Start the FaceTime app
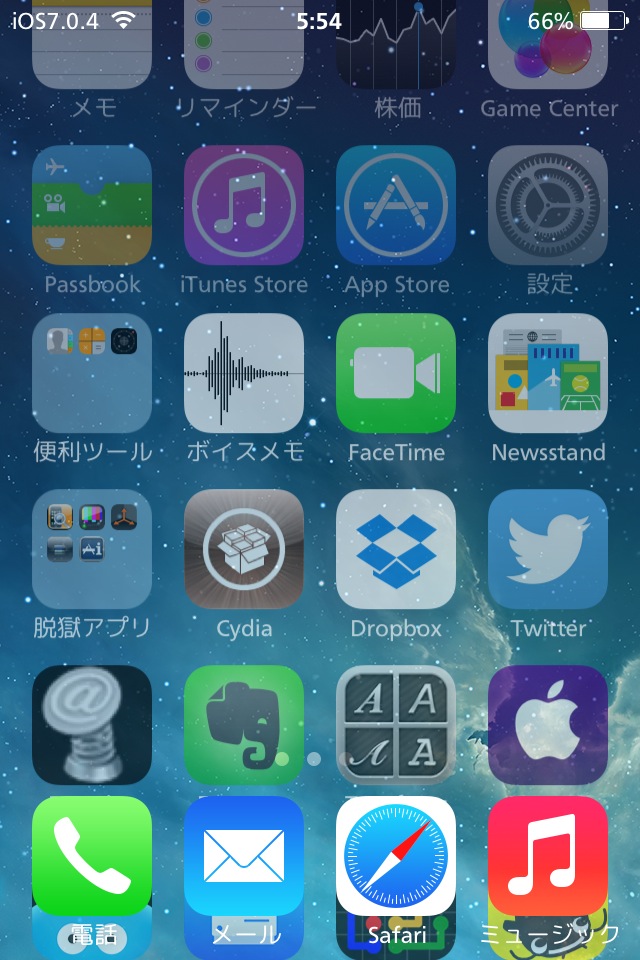This screenshot has width=640, height=960. click(x=396, y=373)
